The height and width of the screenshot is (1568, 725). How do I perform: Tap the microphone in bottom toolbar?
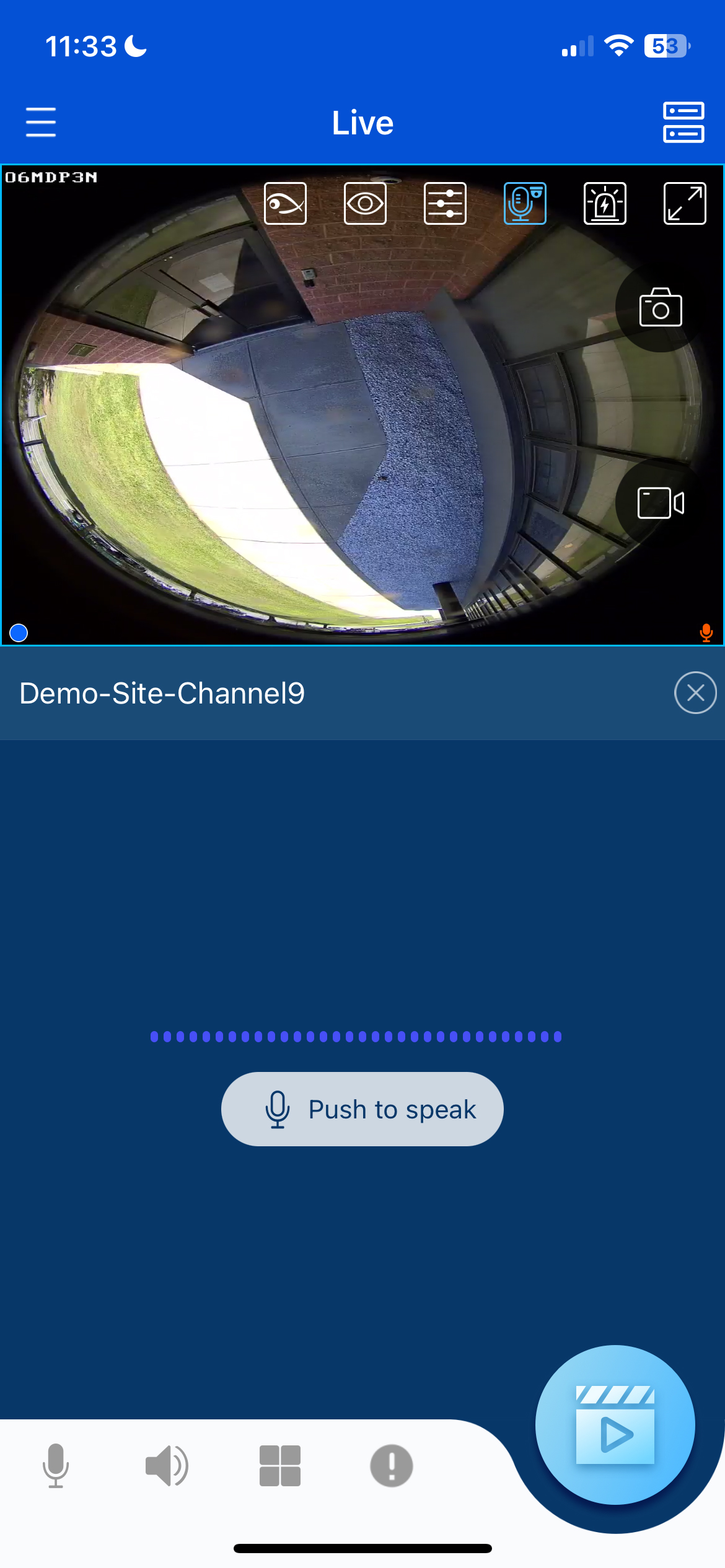pos(56,1465)
